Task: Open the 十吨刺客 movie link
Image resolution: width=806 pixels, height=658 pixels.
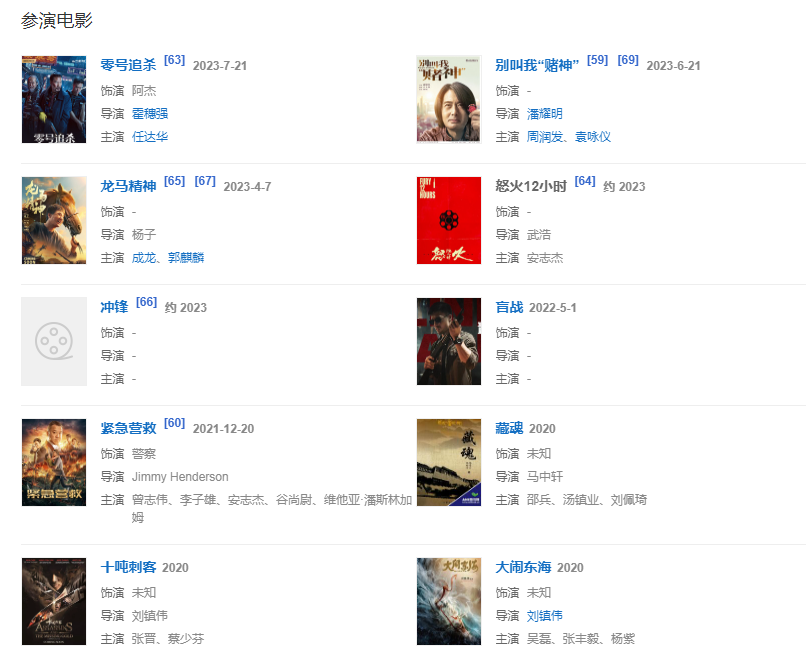Action: (x=128, y=567)
